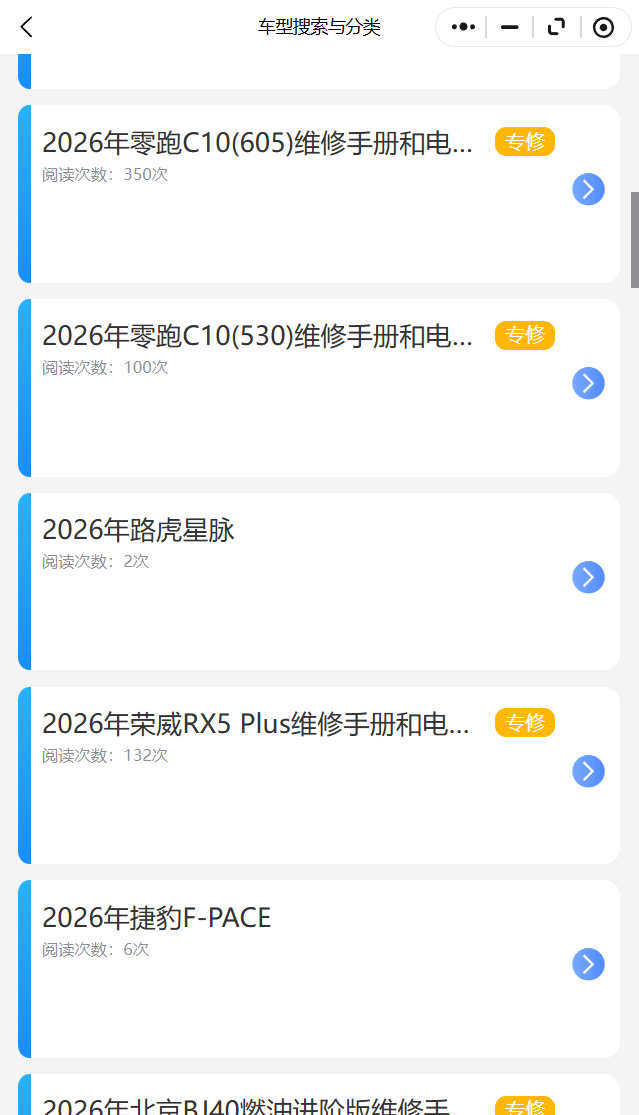
Task: View 2026年荣威RX5 Plus repair manual
Action: coord(300,772)
